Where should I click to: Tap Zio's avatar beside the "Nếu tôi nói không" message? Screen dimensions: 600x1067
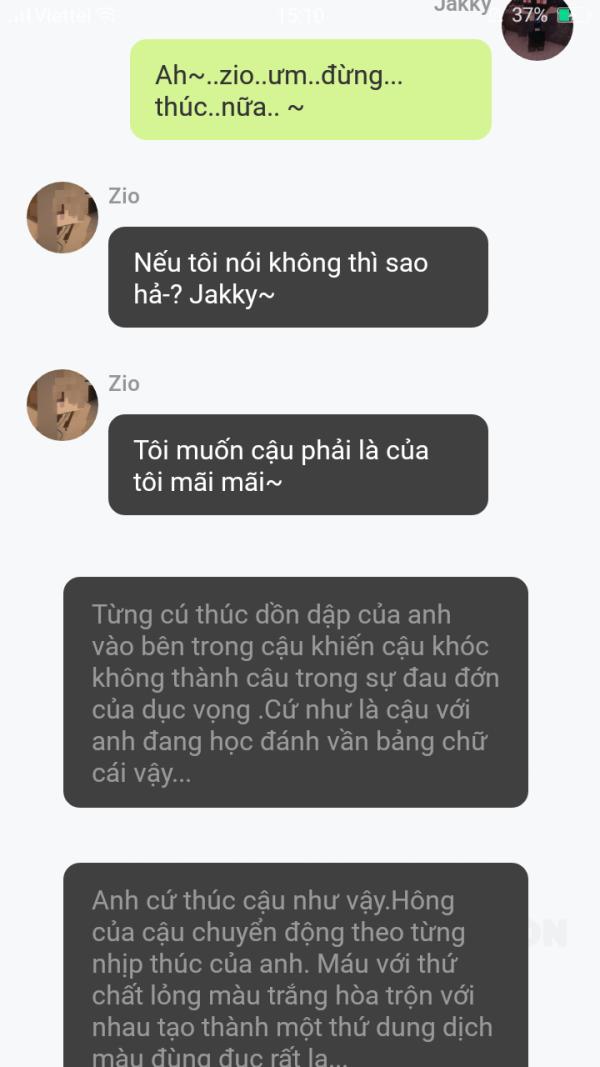(63, 218)
